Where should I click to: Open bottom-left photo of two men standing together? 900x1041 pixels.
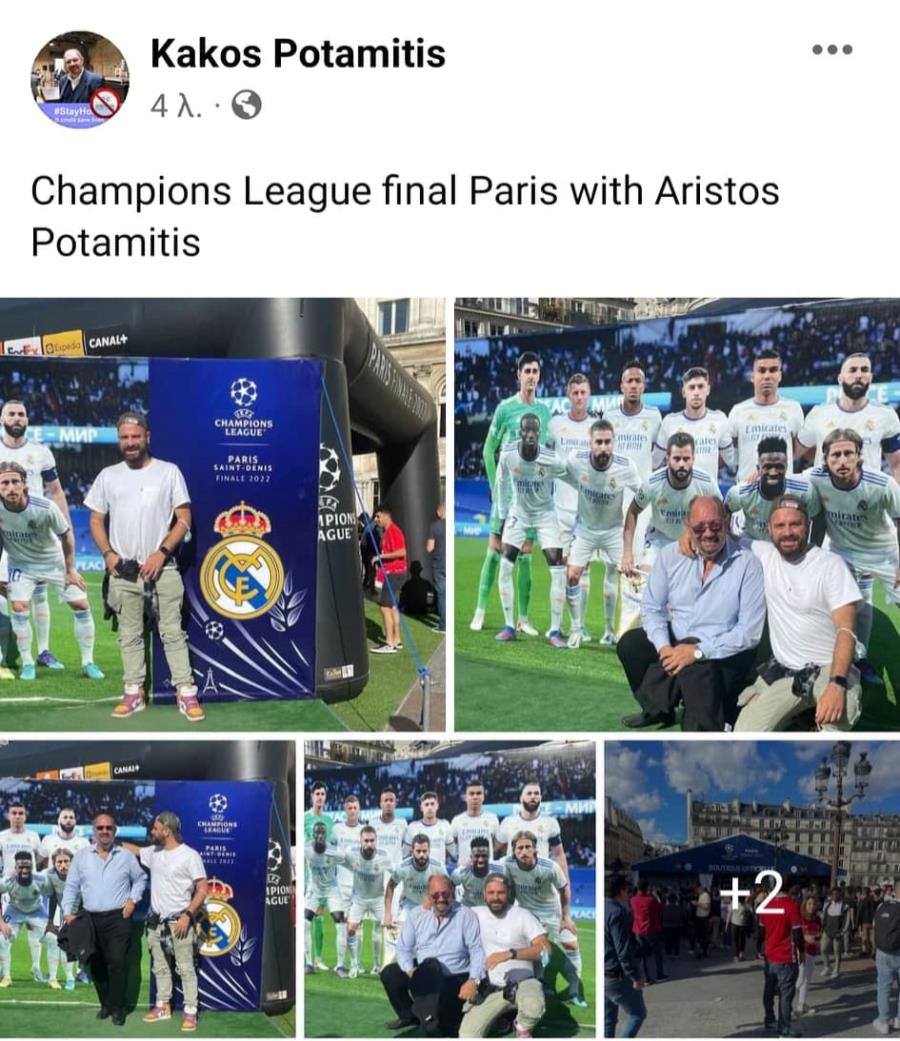(147, 888)
